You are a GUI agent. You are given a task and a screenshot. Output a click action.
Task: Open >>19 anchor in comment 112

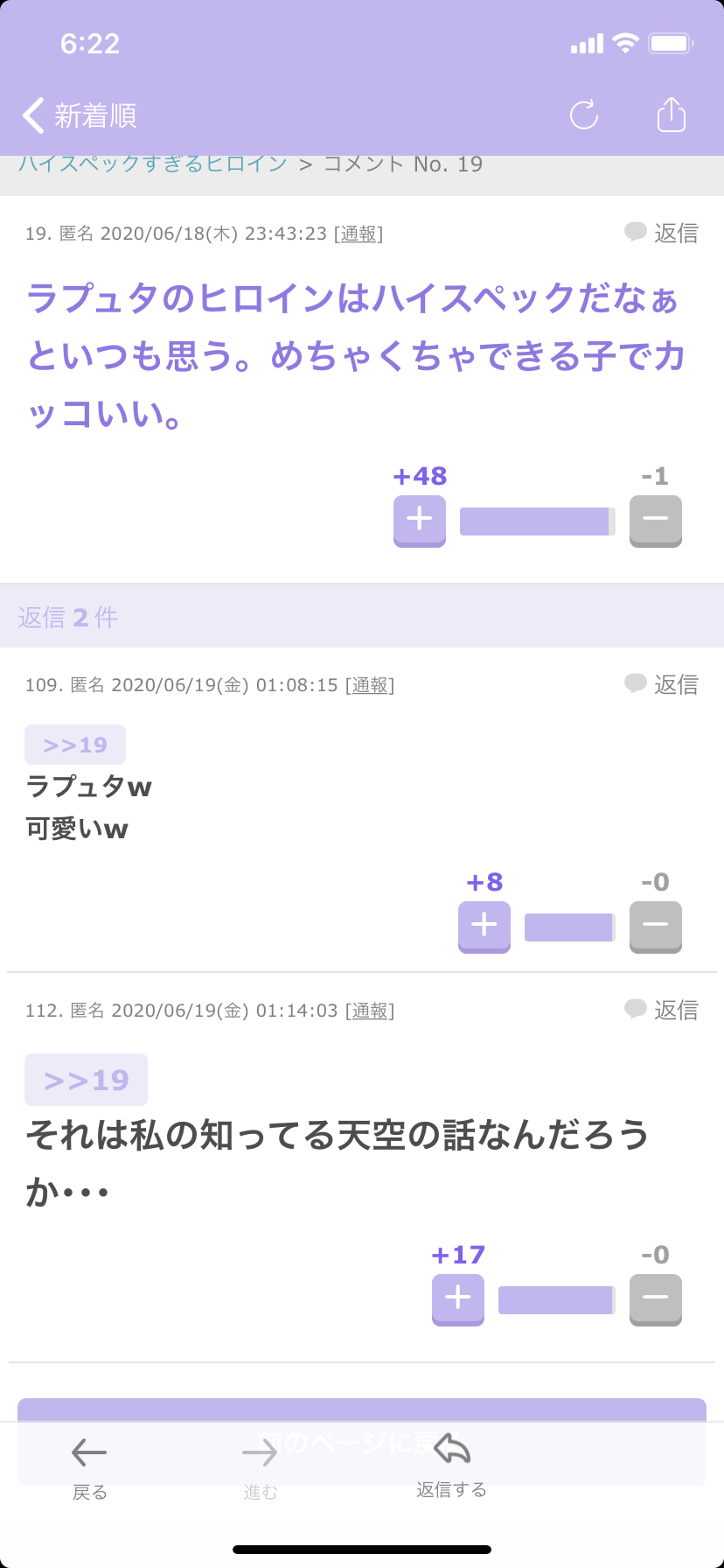point(86,1080)
